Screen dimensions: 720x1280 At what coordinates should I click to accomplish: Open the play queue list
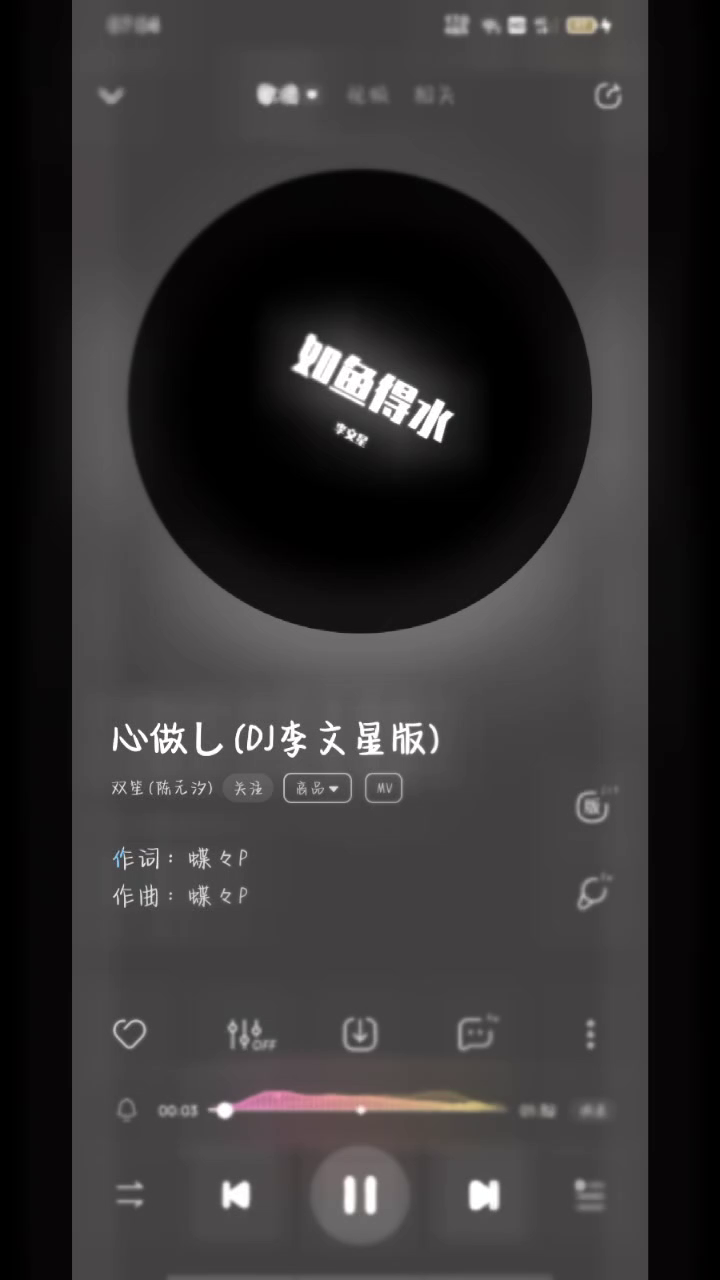pos(590,1194)
